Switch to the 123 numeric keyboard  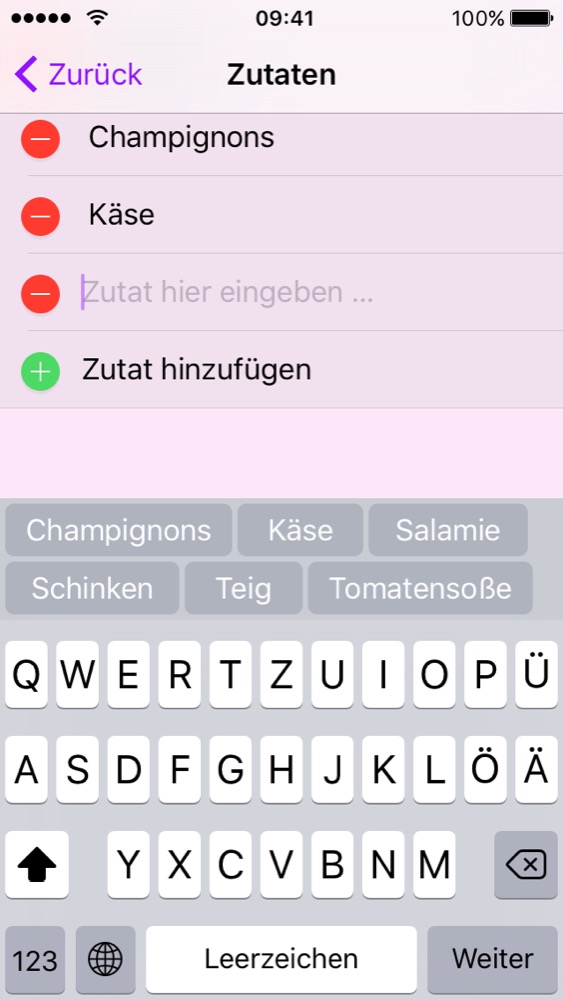click(35, 959)
